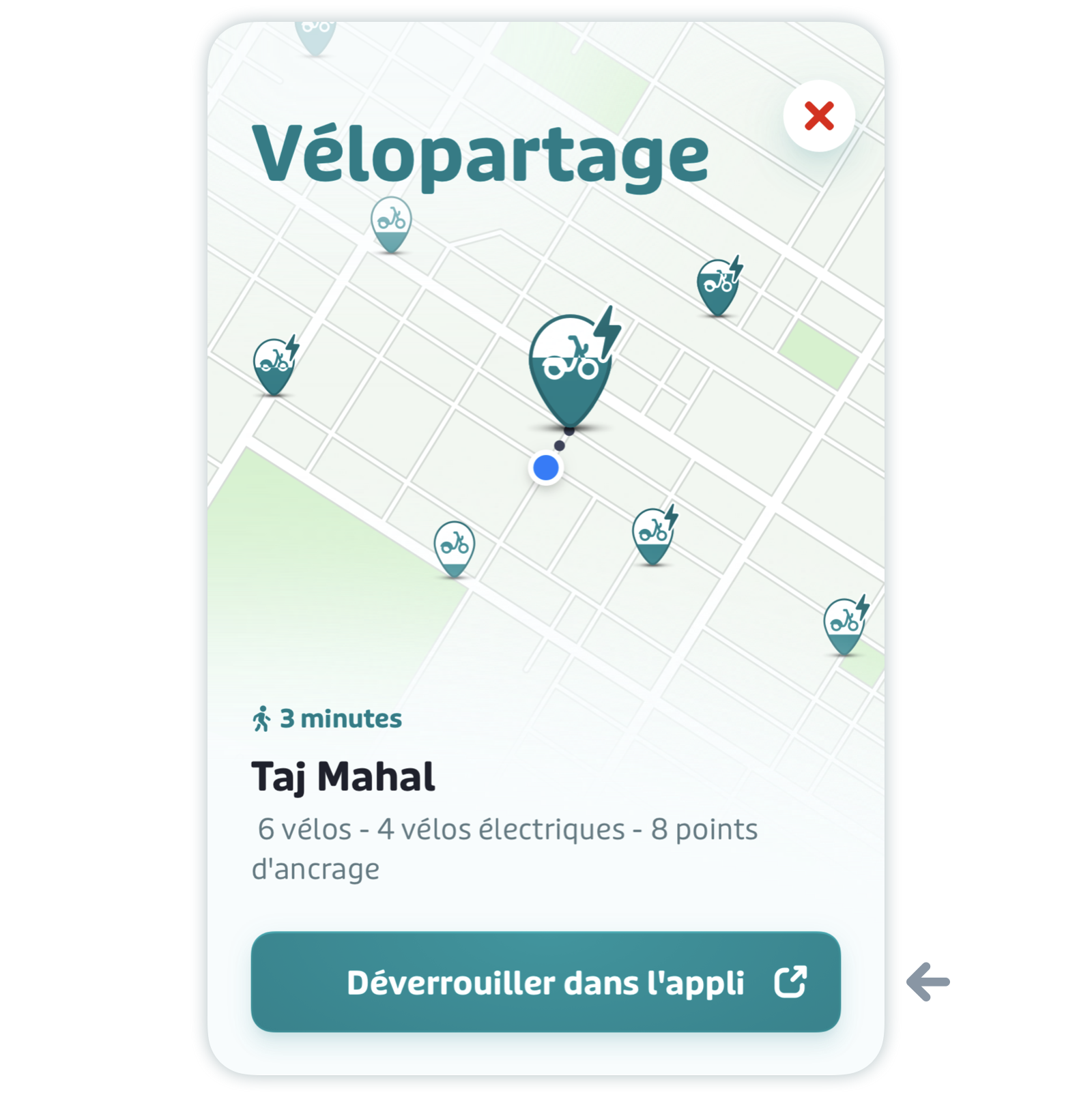1092x1097 pixels.
Task: Tap Déverrouiller dans l'appli button
Action: coord(545,981)
